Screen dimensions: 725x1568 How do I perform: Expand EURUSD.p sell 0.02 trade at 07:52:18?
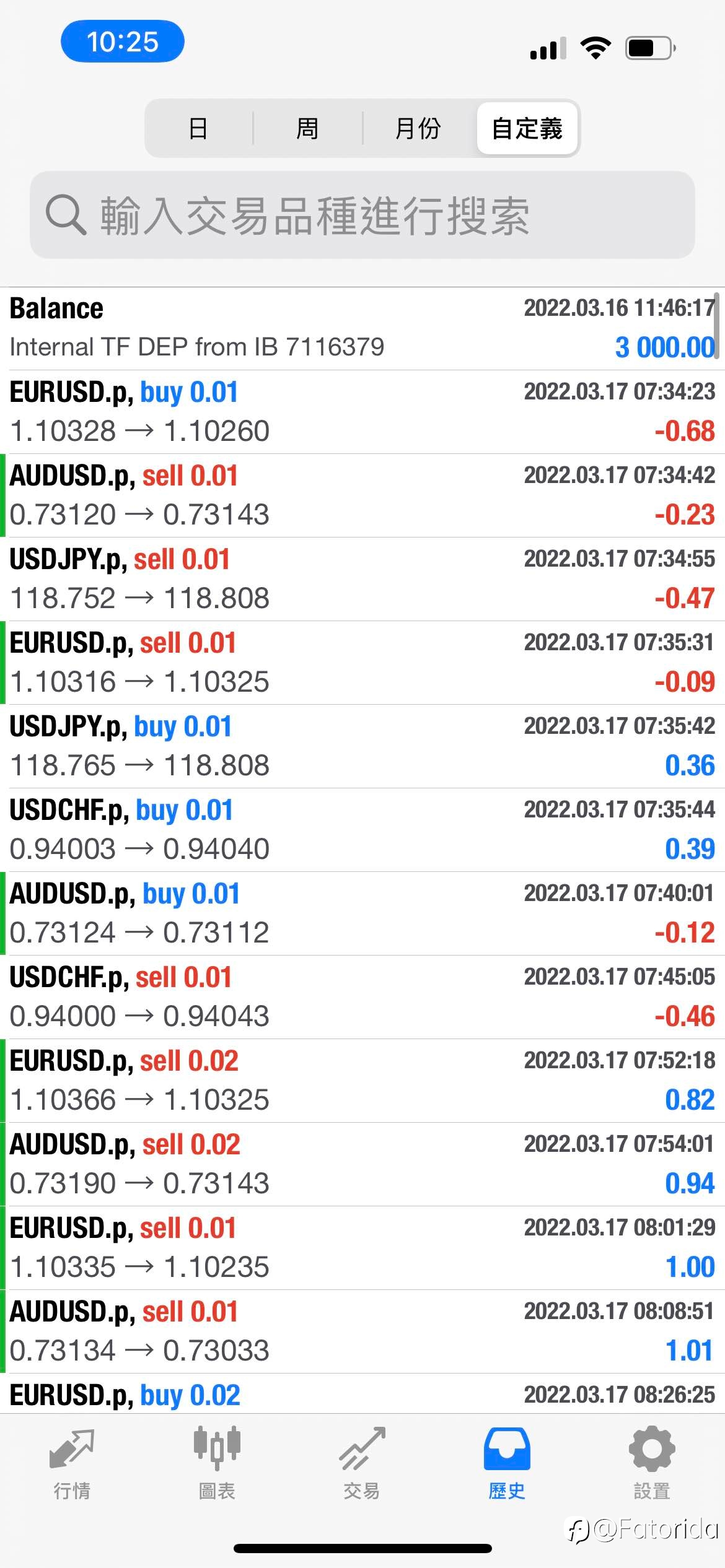(362, 1081)
